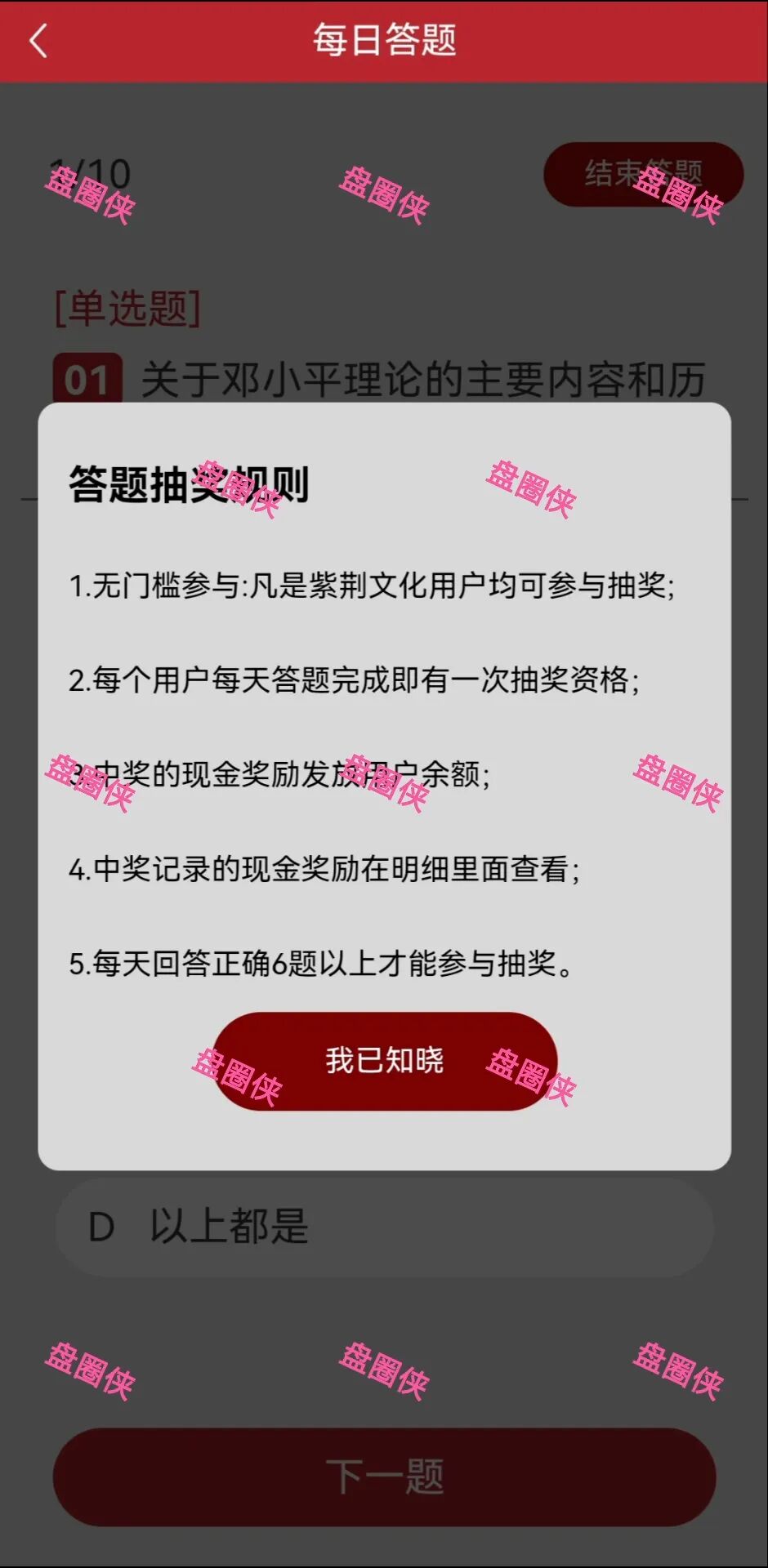
Task: Tap the 结束答题 button
Action: point(643,174)
